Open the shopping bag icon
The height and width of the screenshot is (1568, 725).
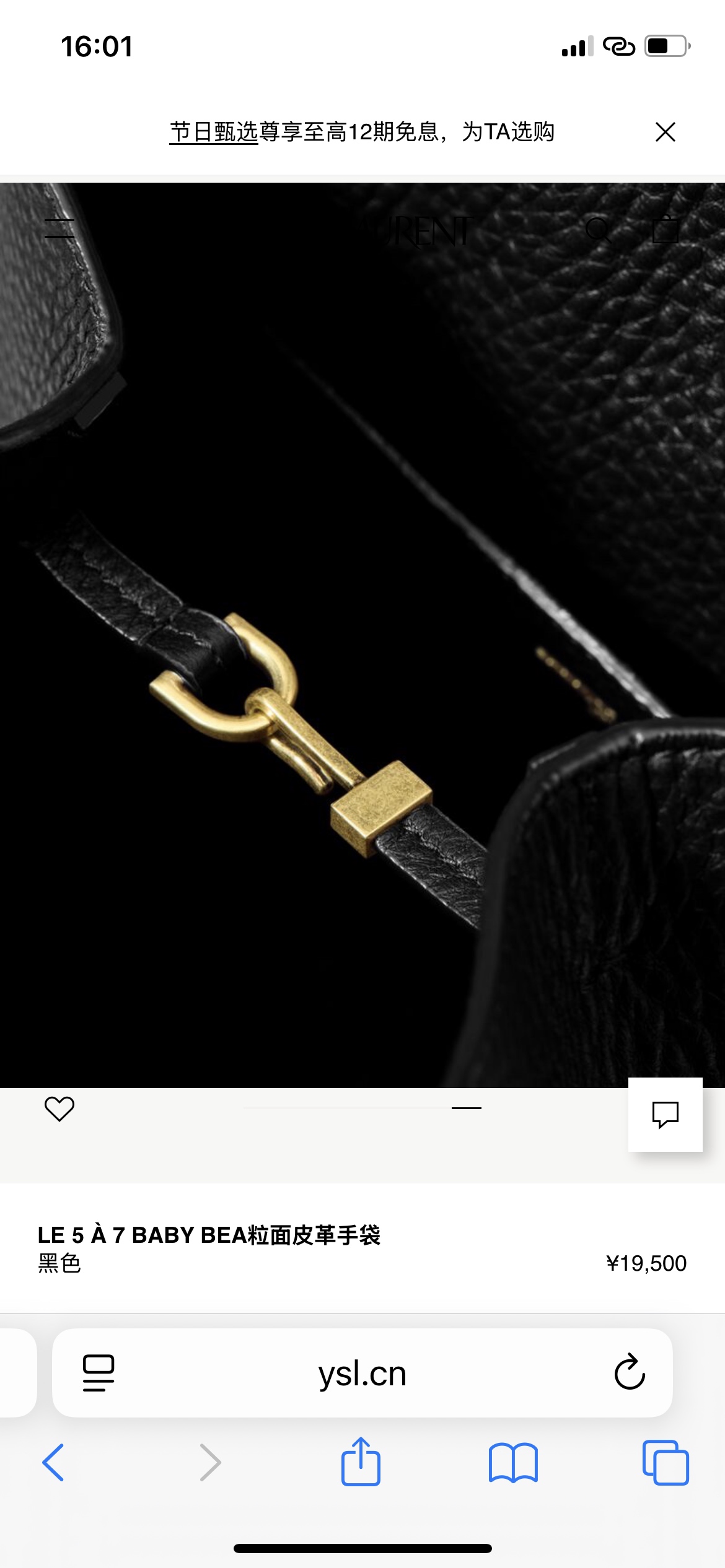click(x=666, y=229)
